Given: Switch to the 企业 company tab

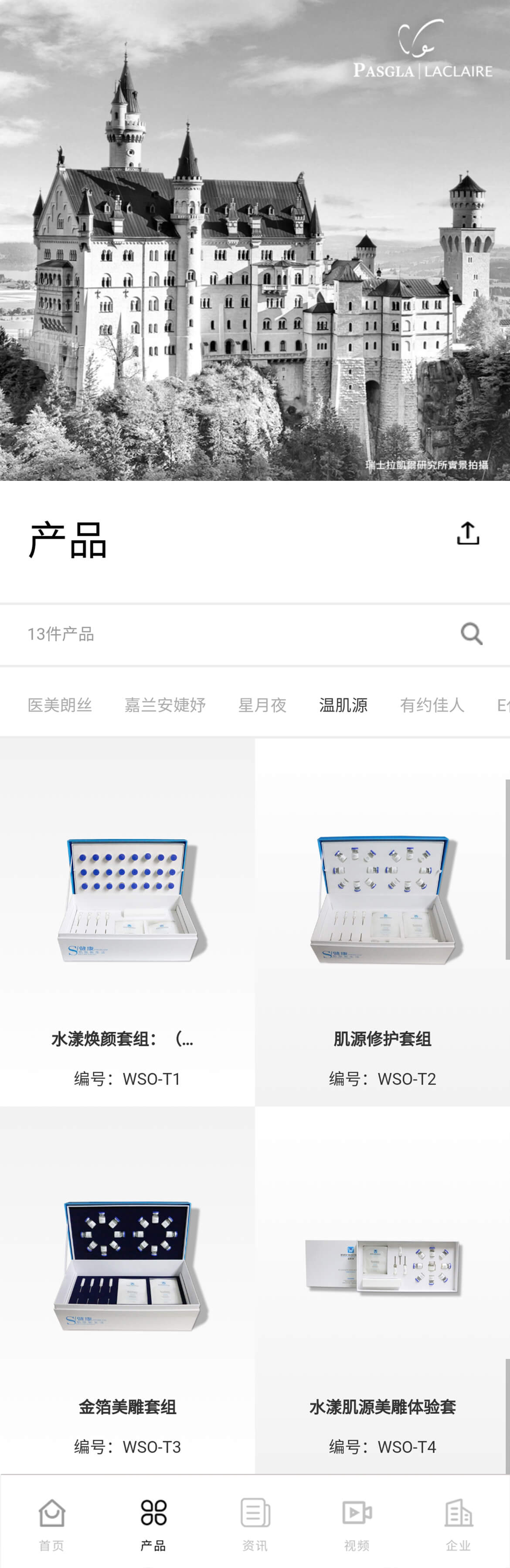Looking at the screenshot, I should pyautogui.click(x=458, y=1524).
